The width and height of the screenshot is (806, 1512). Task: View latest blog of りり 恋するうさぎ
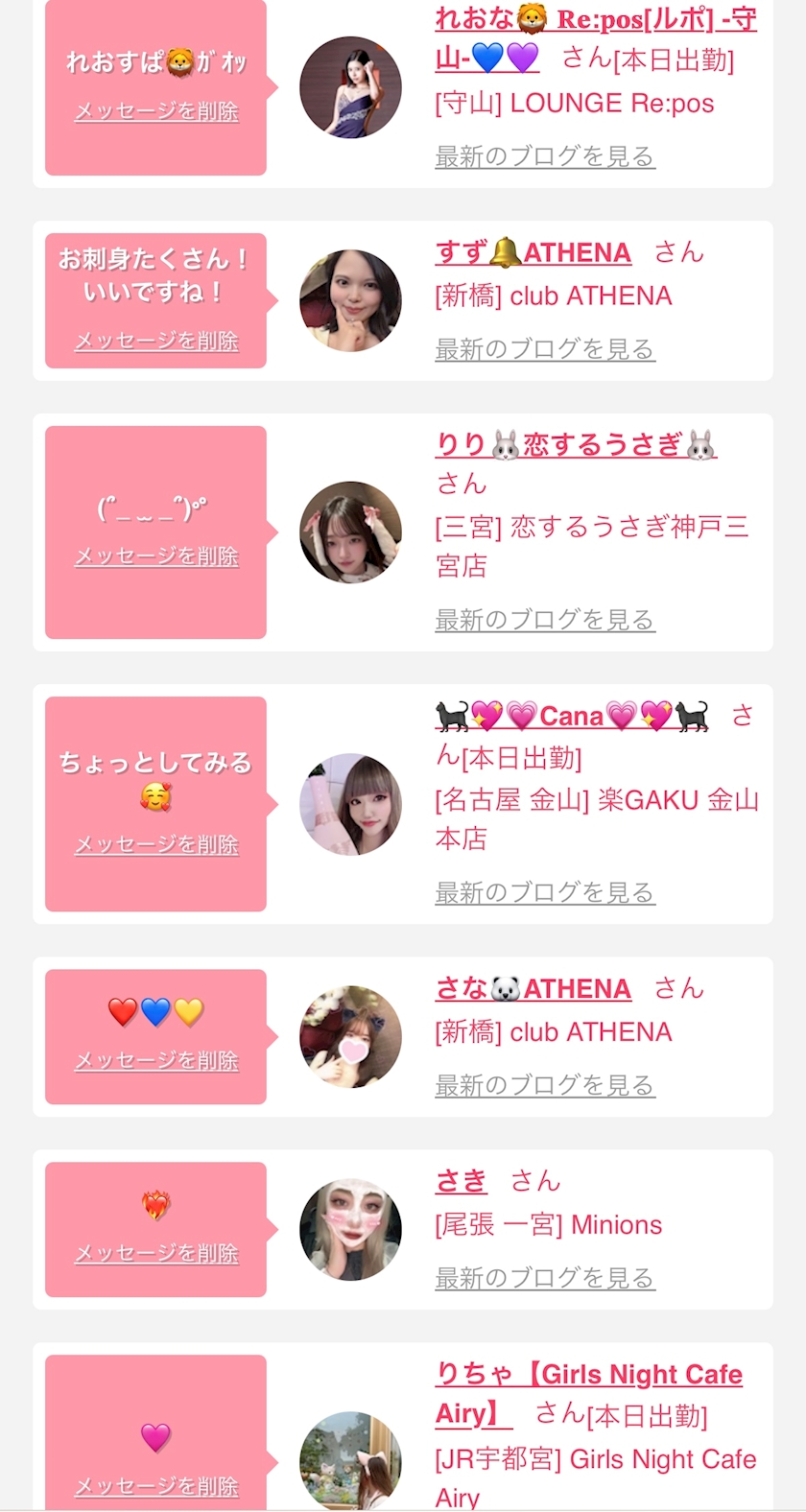544,620
